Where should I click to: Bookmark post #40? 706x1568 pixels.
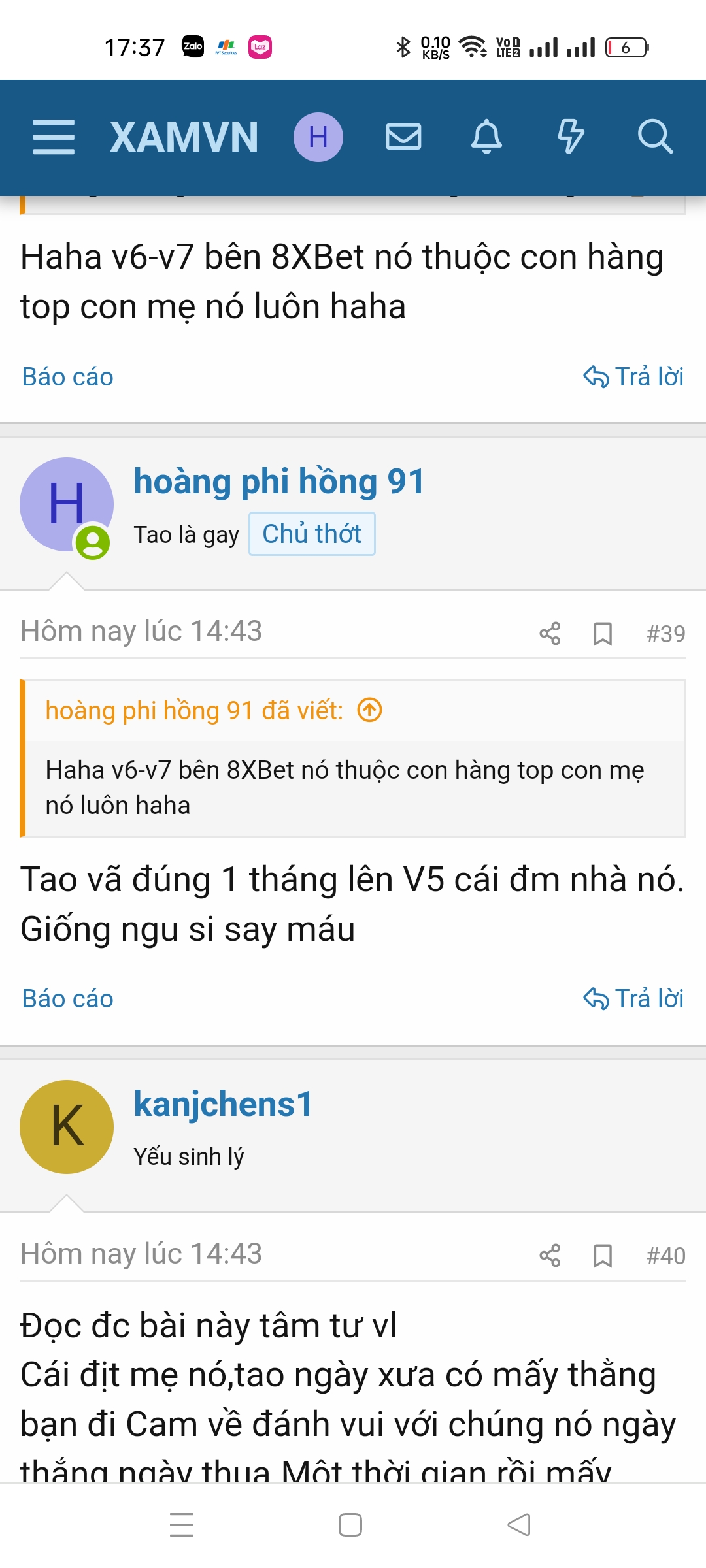tap(602, 1255)
